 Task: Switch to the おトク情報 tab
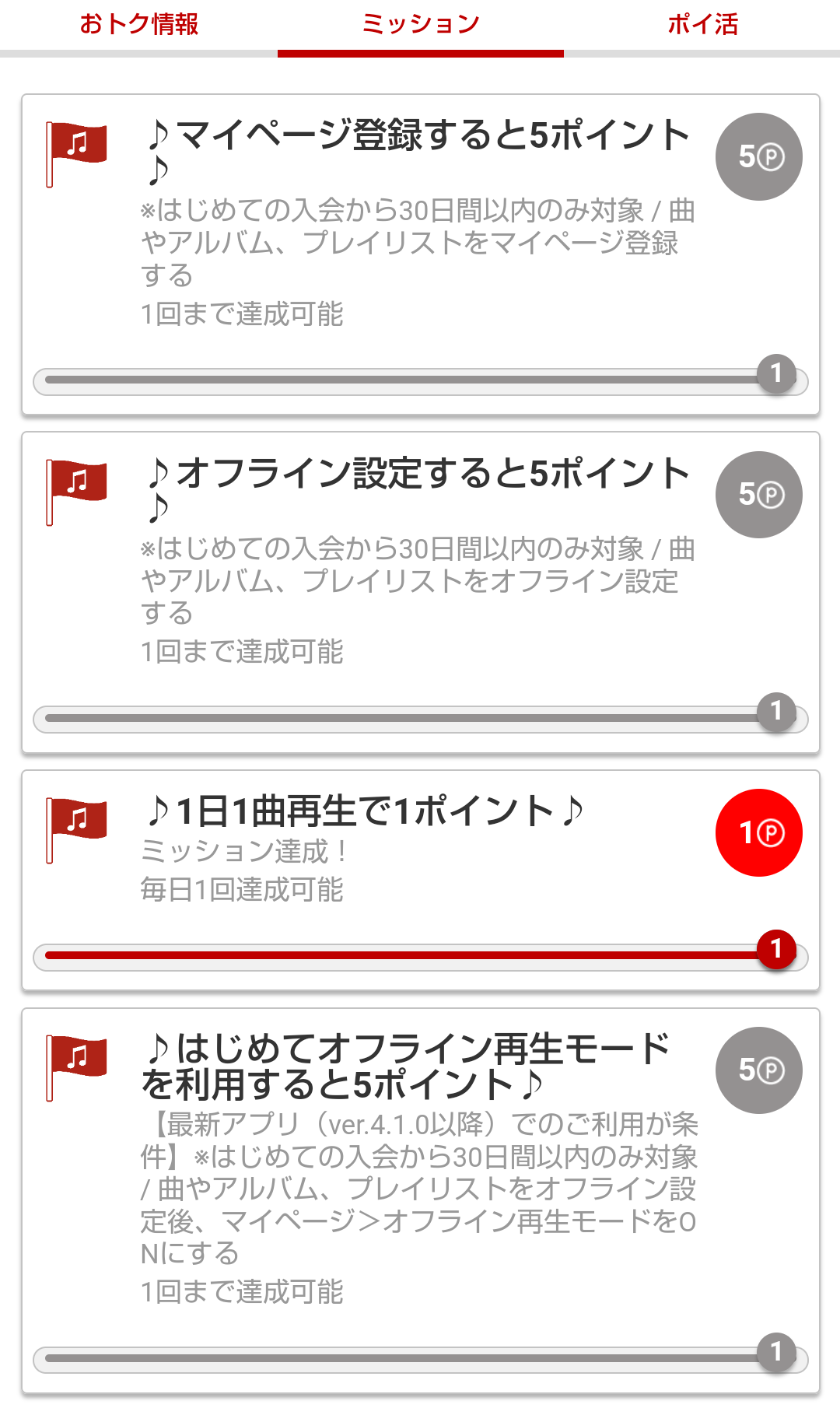(x=138, y=25)
